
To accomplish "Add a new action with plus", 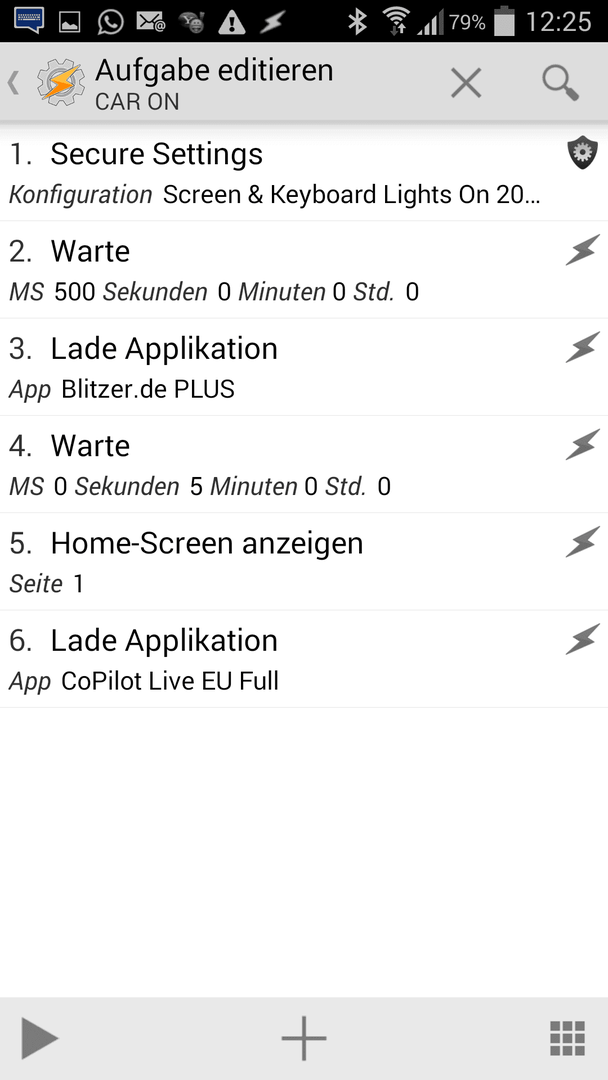I will click(304, 1038).
